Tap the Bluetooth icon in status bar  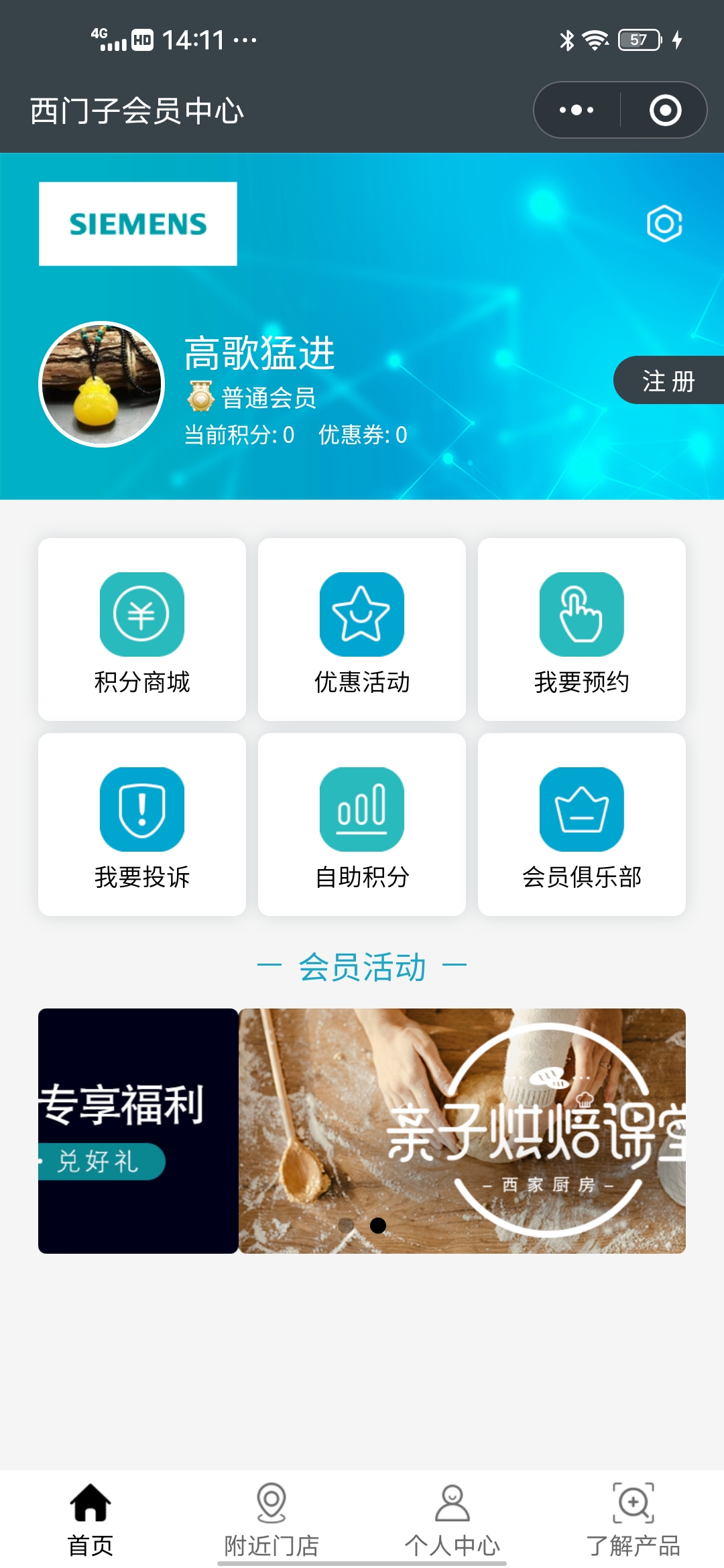[567, 40]
